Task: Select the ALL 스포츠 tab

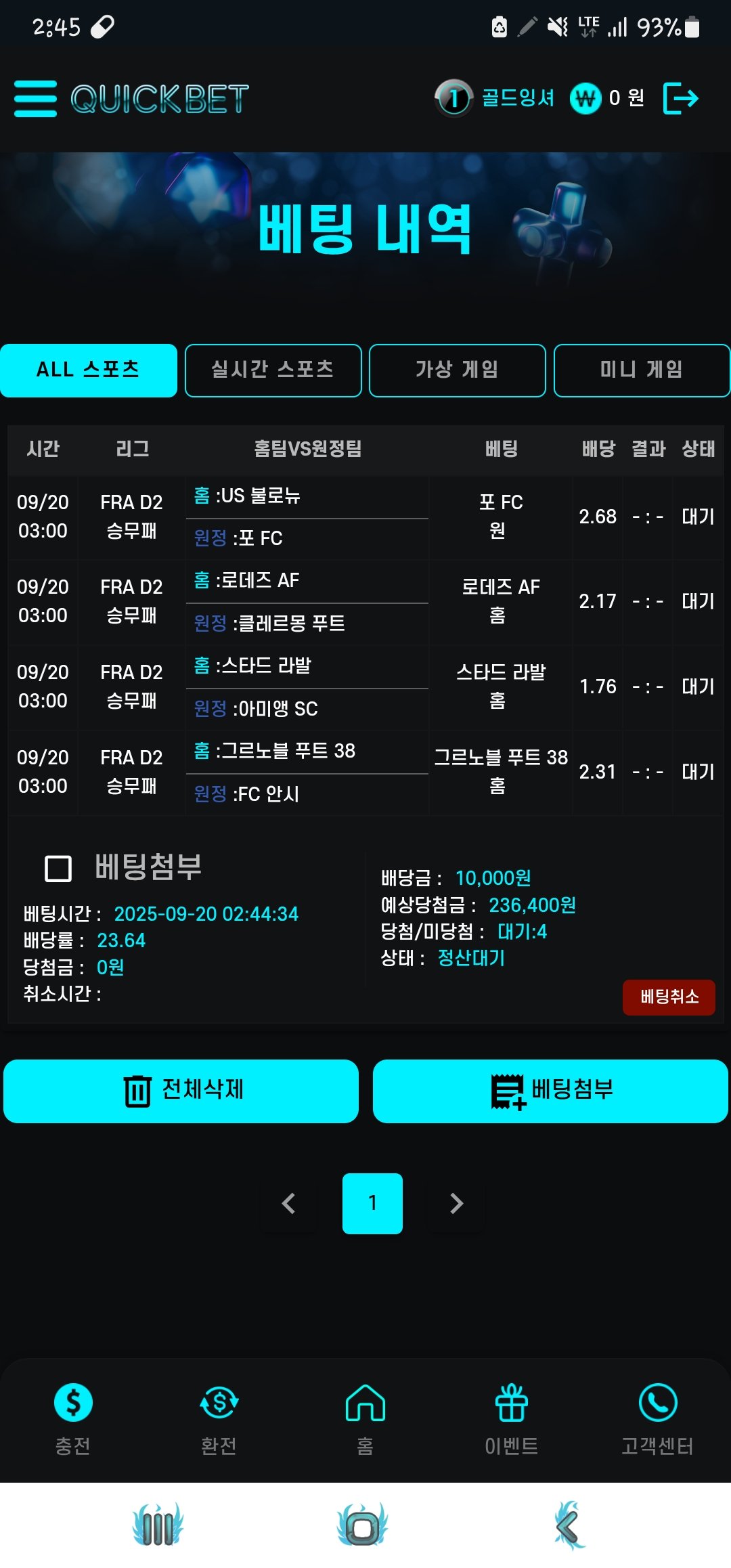Action: tap(89, 370)
